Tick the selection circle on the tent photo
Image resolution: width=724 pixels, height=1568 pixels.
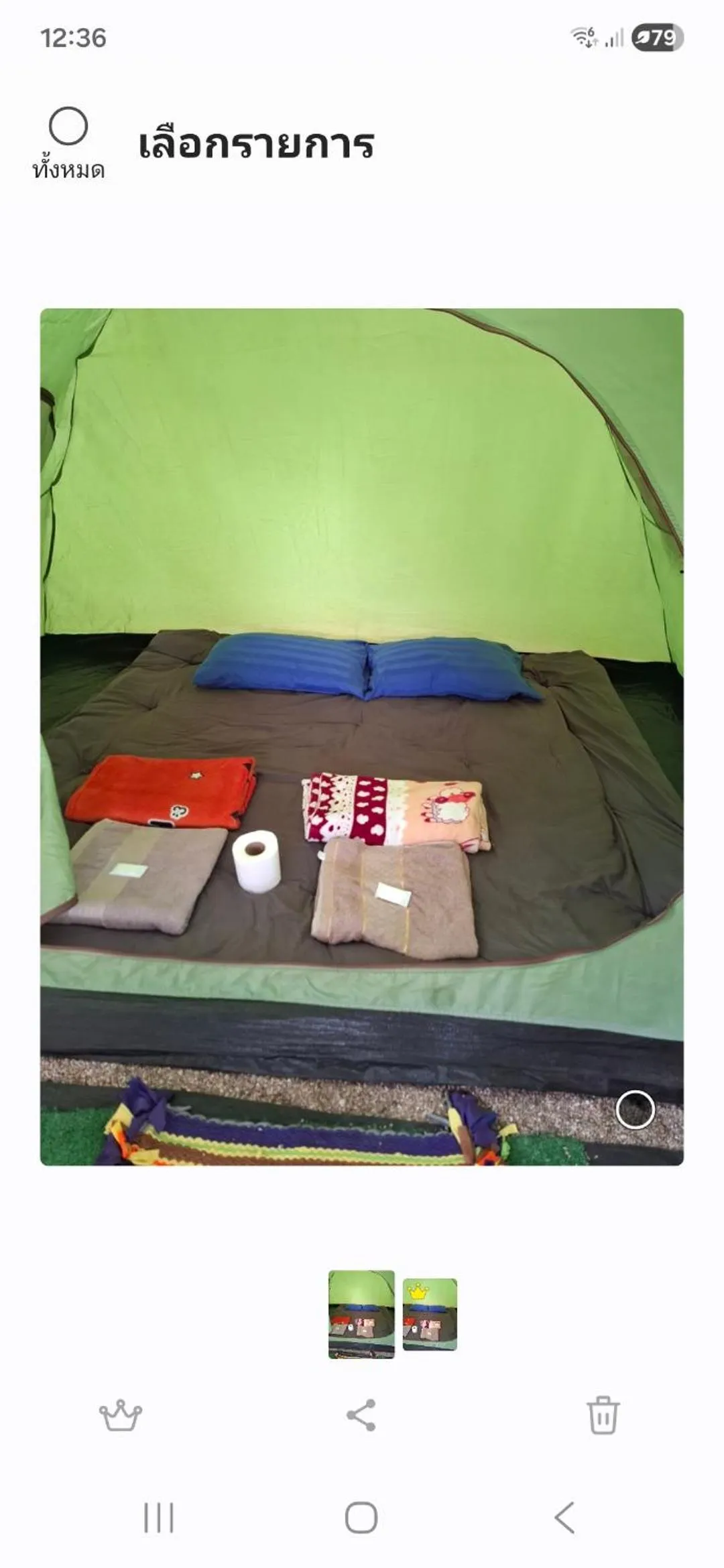(634, 1110)
